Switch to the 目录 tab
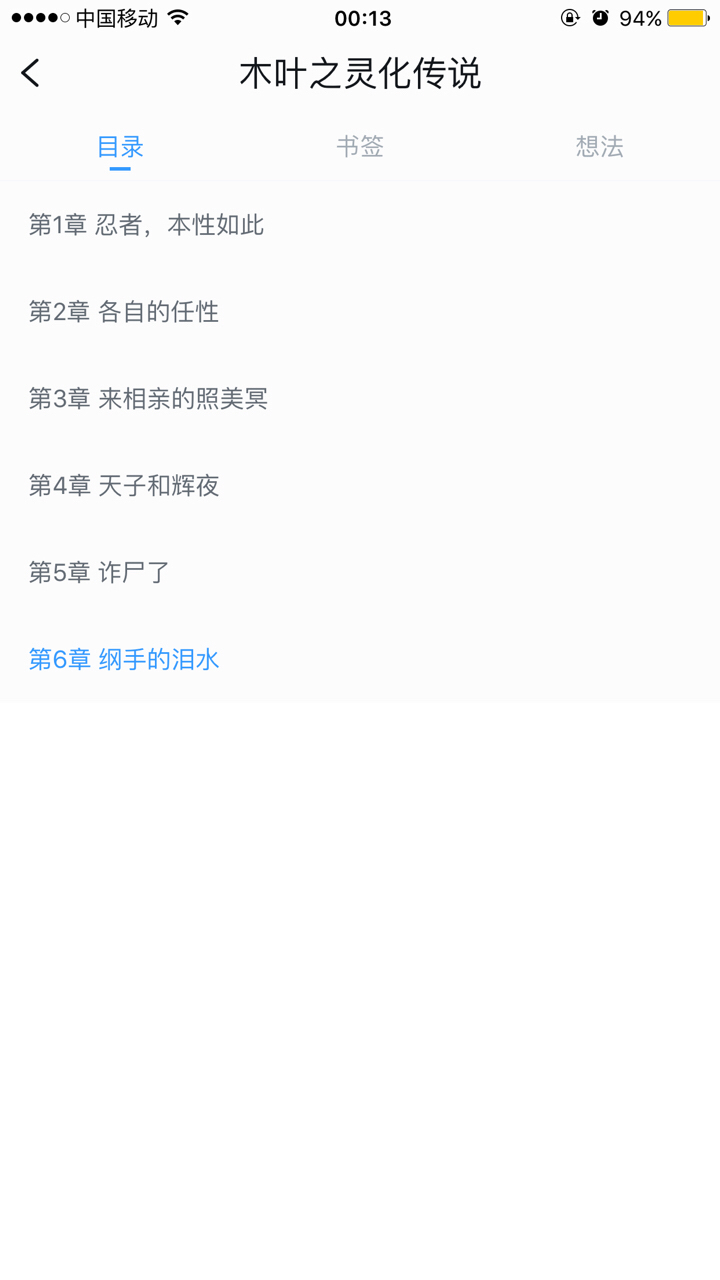 click(x=120, y=147)
